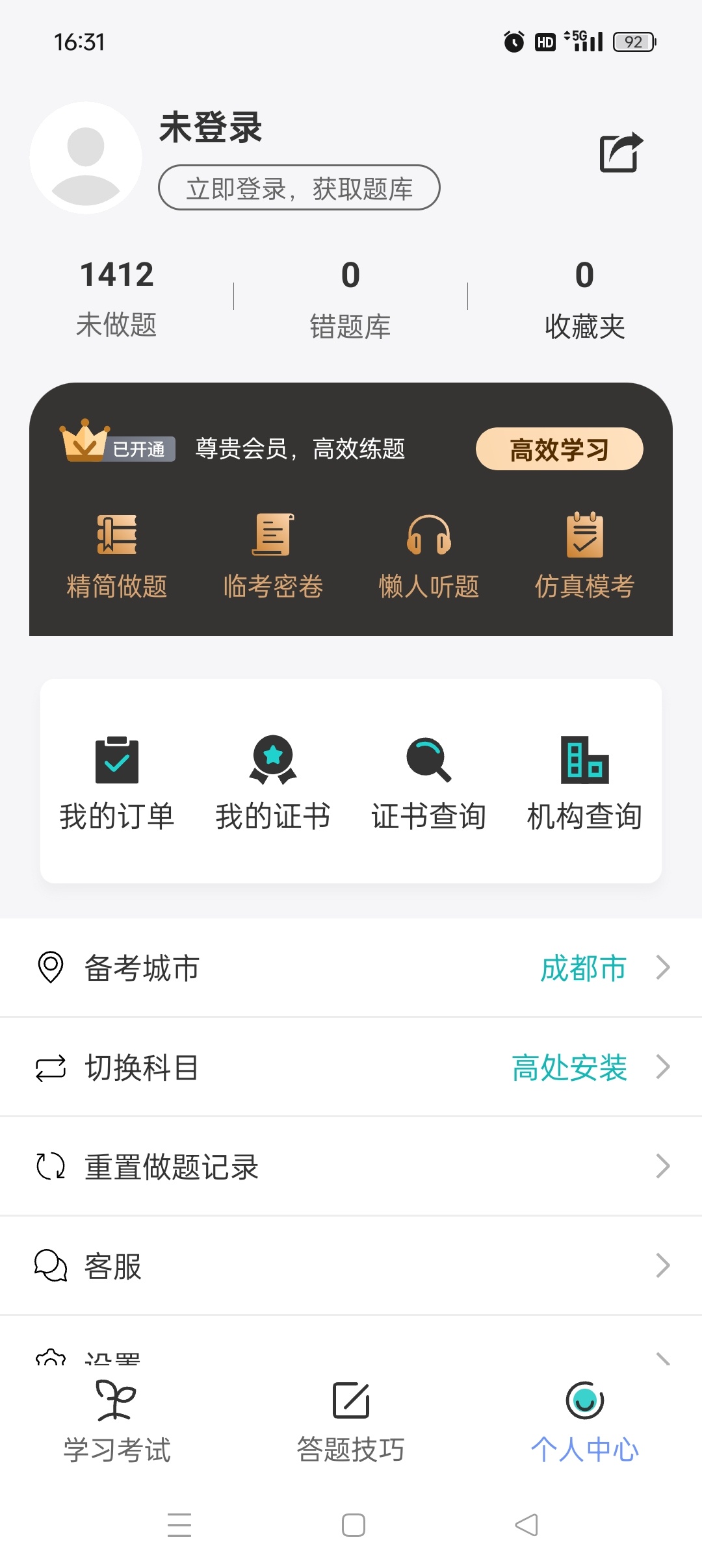Open 证书查询 certificate lookup
The image size is (702, 1568).
tap(429, 783)
